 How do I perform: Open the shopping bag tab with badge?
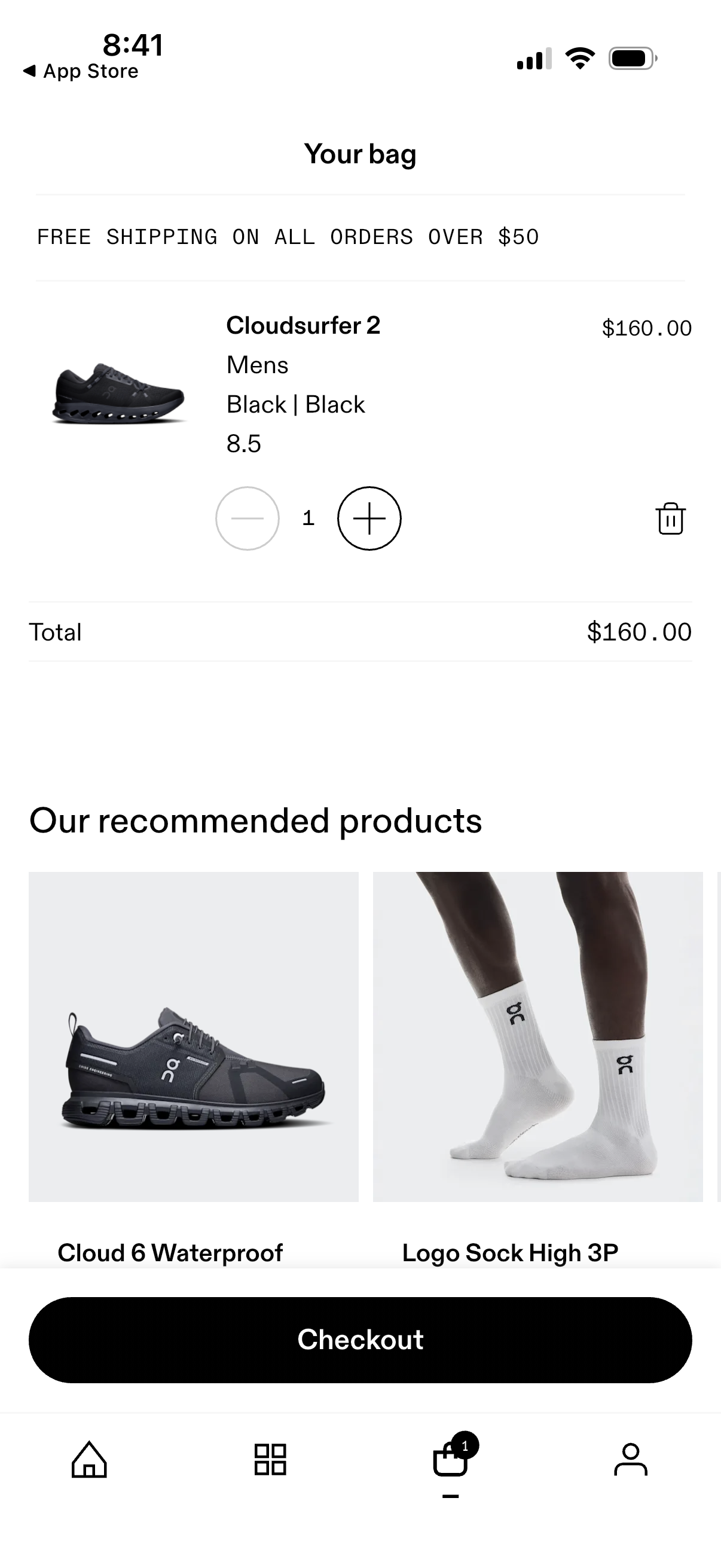[449, 1462]
